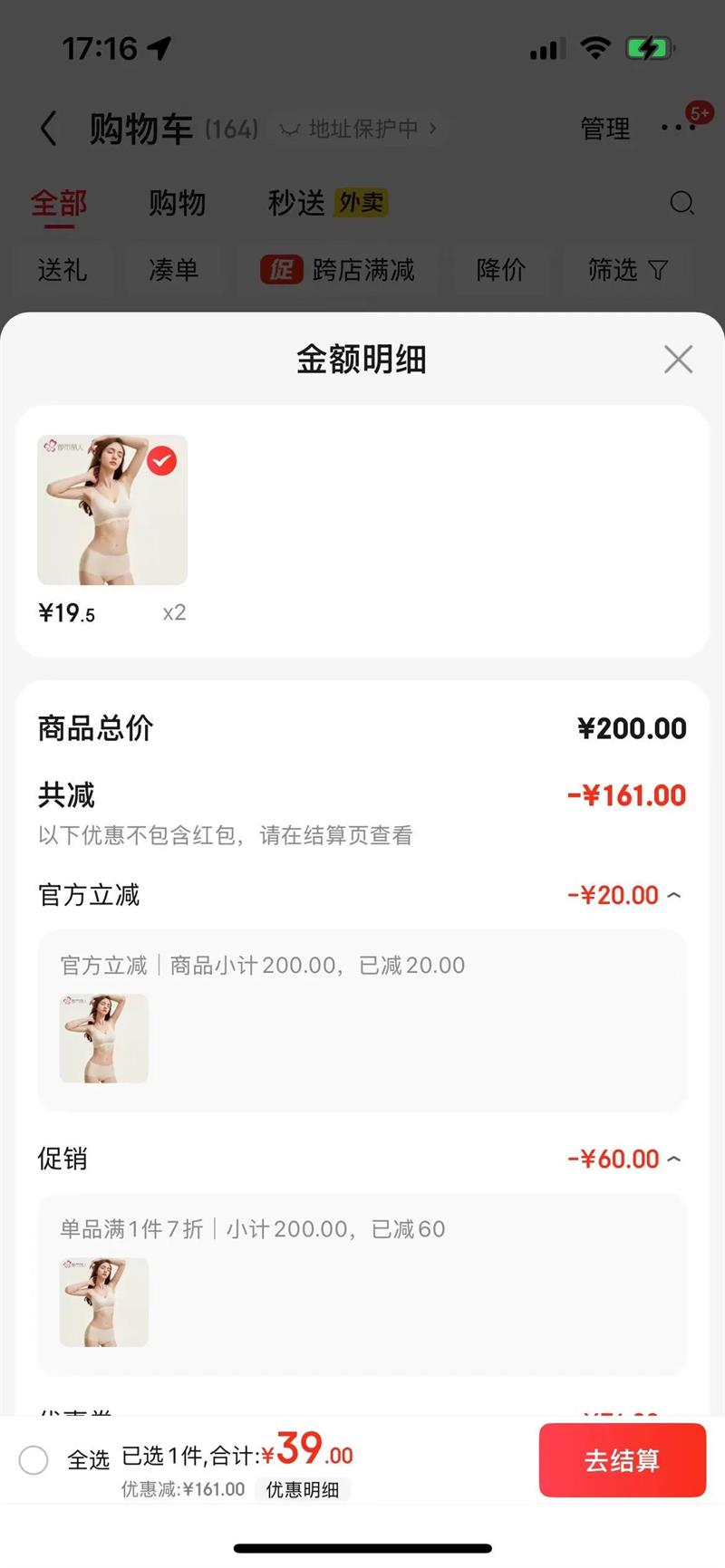Open 地址保护中 address details
Viewport: 725px width, 1568px height.
(360, 129)
